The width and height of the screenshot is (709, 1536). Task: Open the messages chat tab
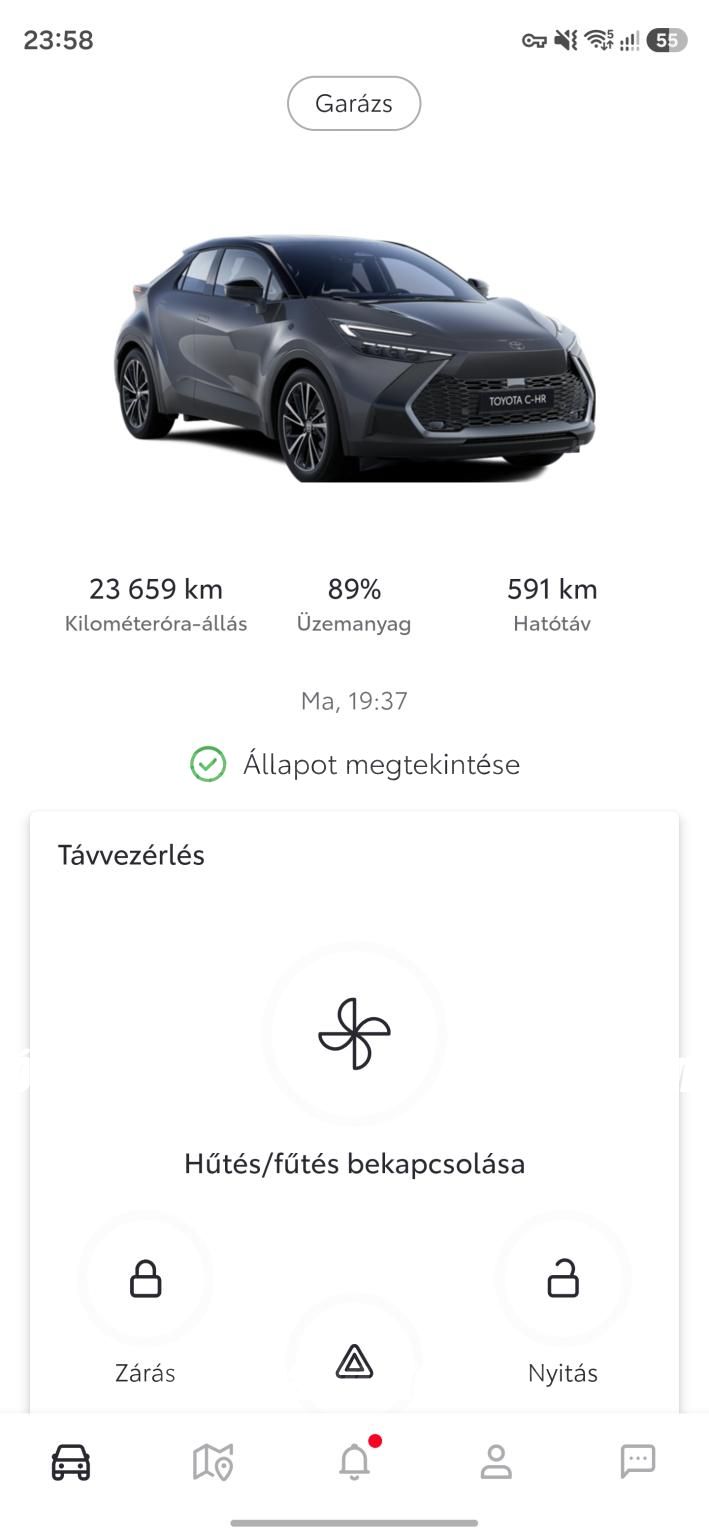click(x=638, y=1461)
